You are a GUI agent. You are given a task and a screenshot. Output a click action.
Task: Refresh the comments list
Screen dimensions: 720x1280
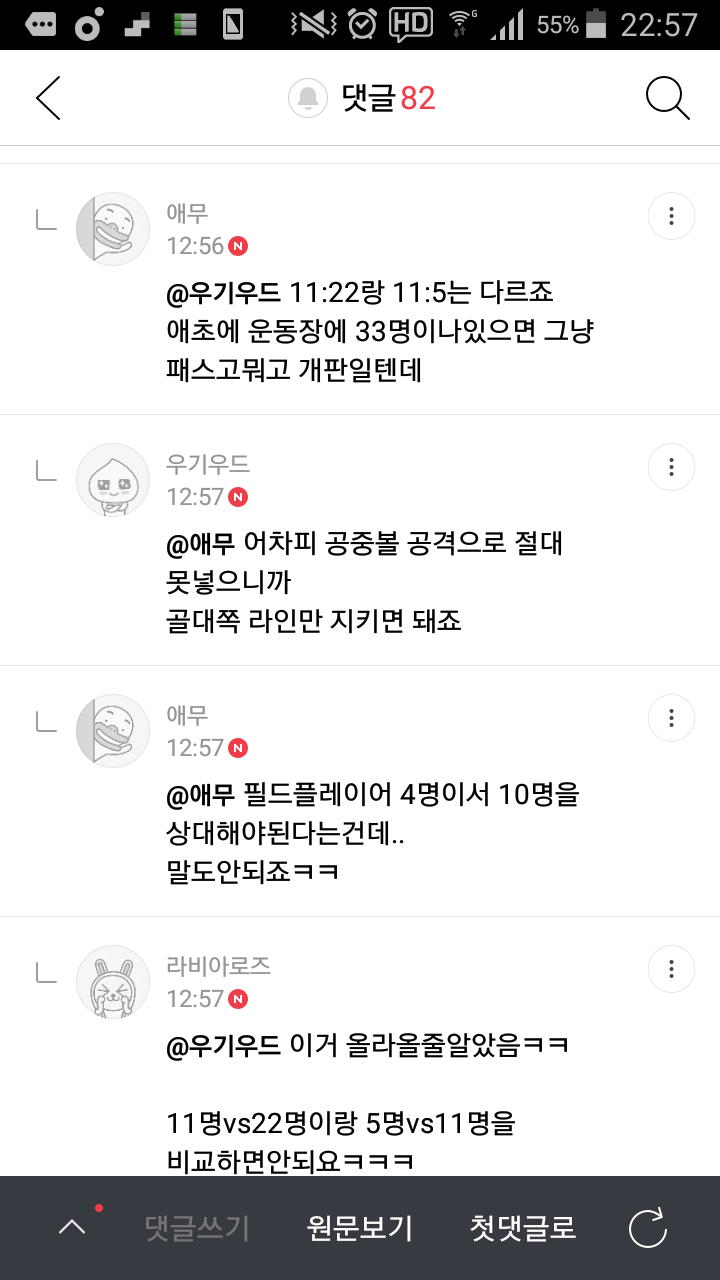647,1228
